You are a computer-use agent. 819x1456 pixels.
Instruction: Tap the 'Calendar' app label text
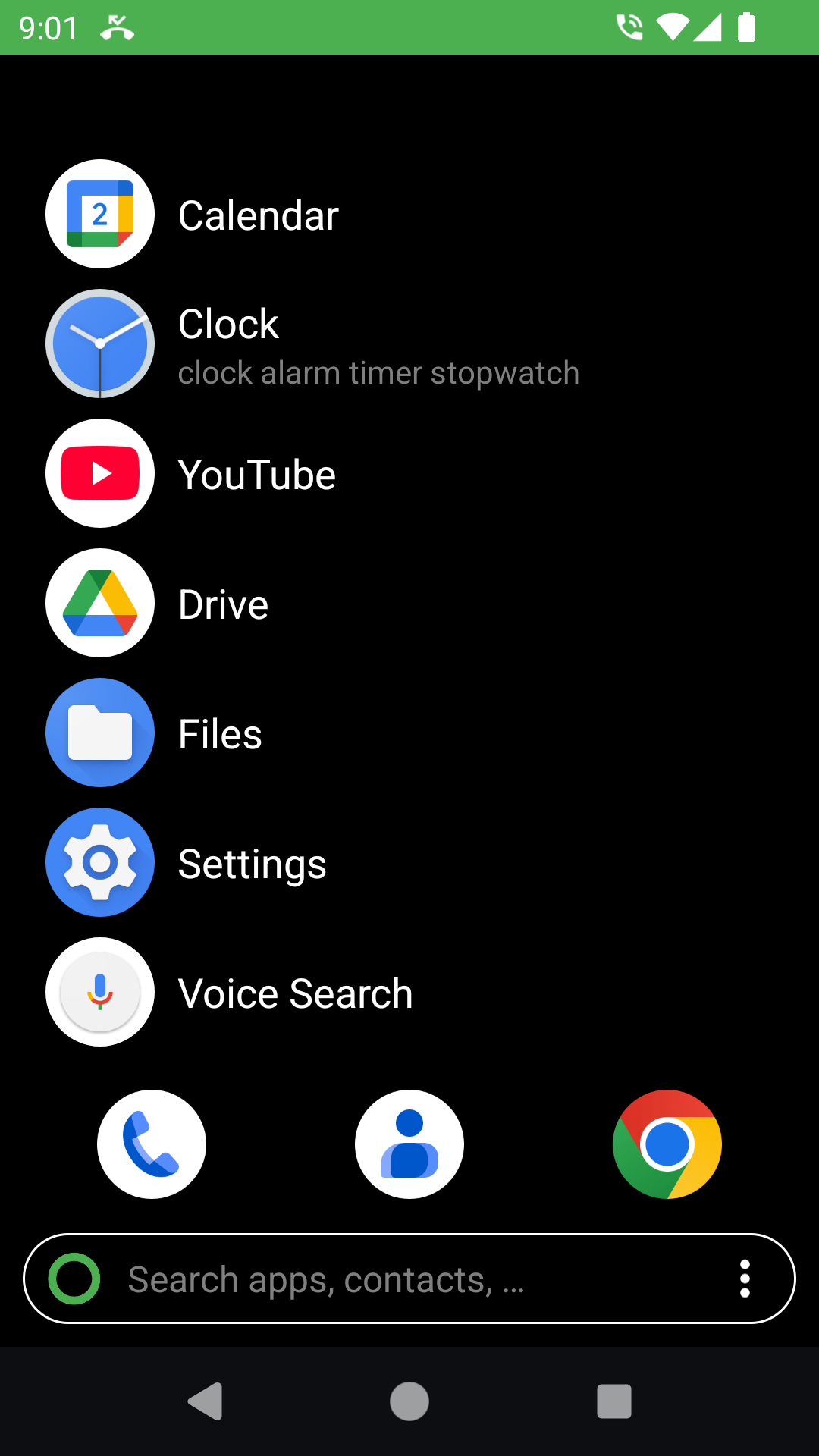pyautogui.click(x=258, y=214)
